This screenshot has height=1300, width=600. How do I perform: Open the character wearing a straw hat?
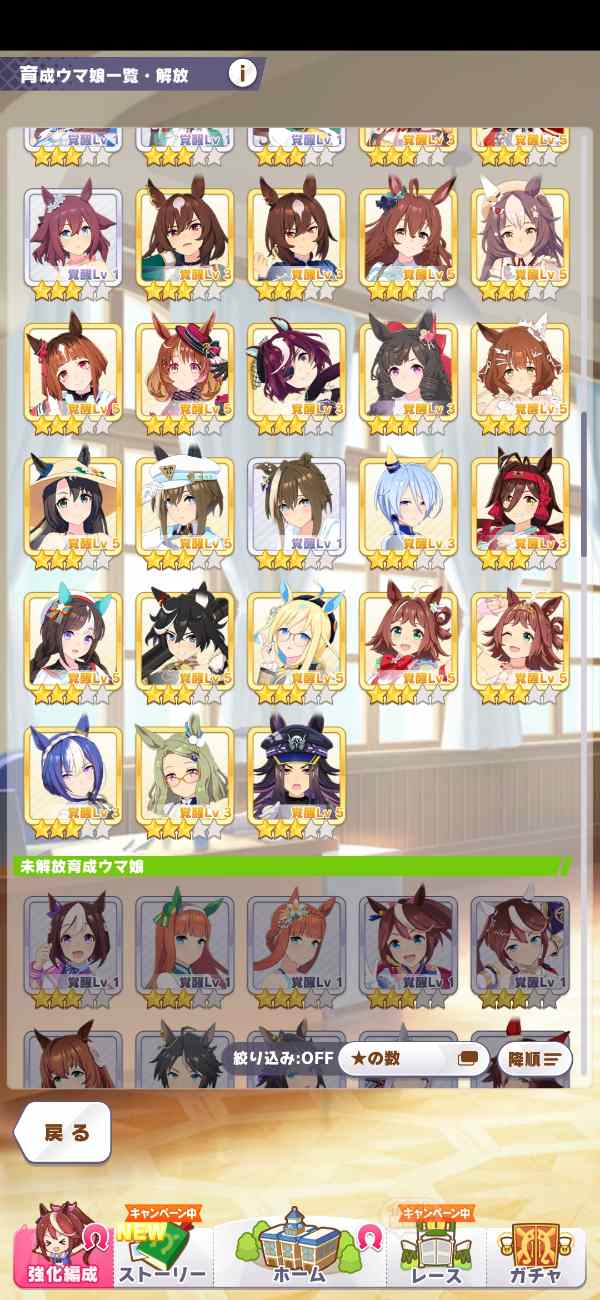73,506
